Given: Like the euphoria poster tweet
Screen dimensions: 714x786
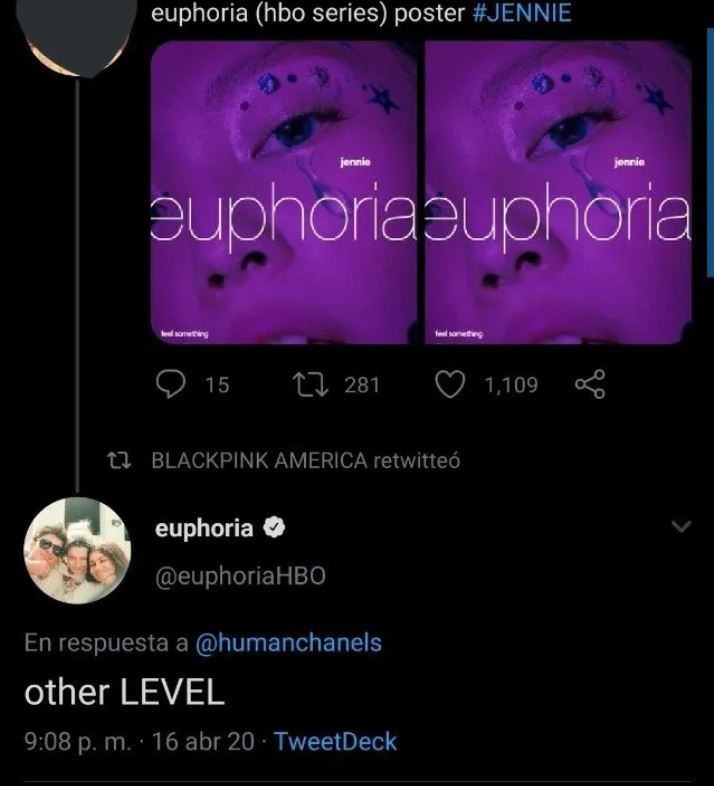Looking at the screenshot, I should point(453,384).
